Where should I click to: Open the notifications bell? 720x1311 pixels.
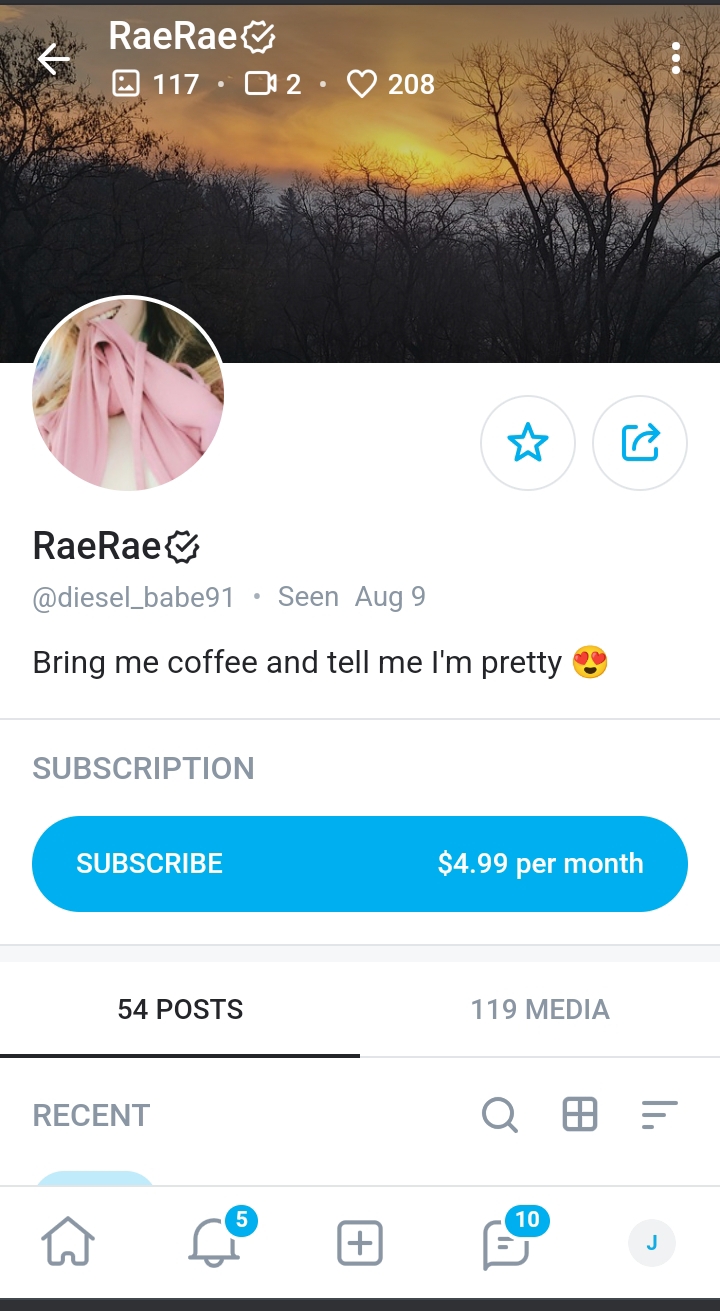pos(213,1244)
